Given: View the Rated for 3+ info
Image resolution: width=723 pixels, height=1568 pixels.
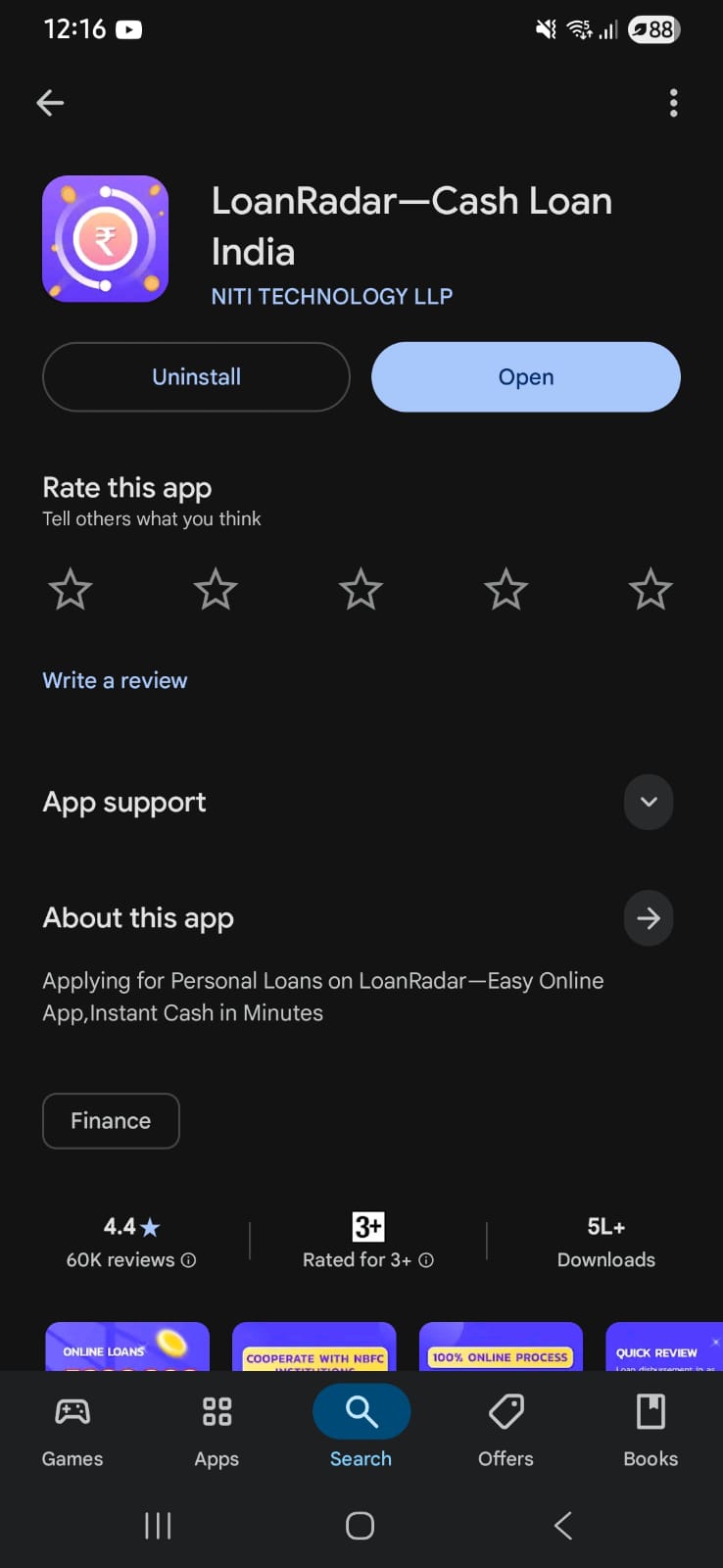Looking at the screenshot, I should point(426,1260).
